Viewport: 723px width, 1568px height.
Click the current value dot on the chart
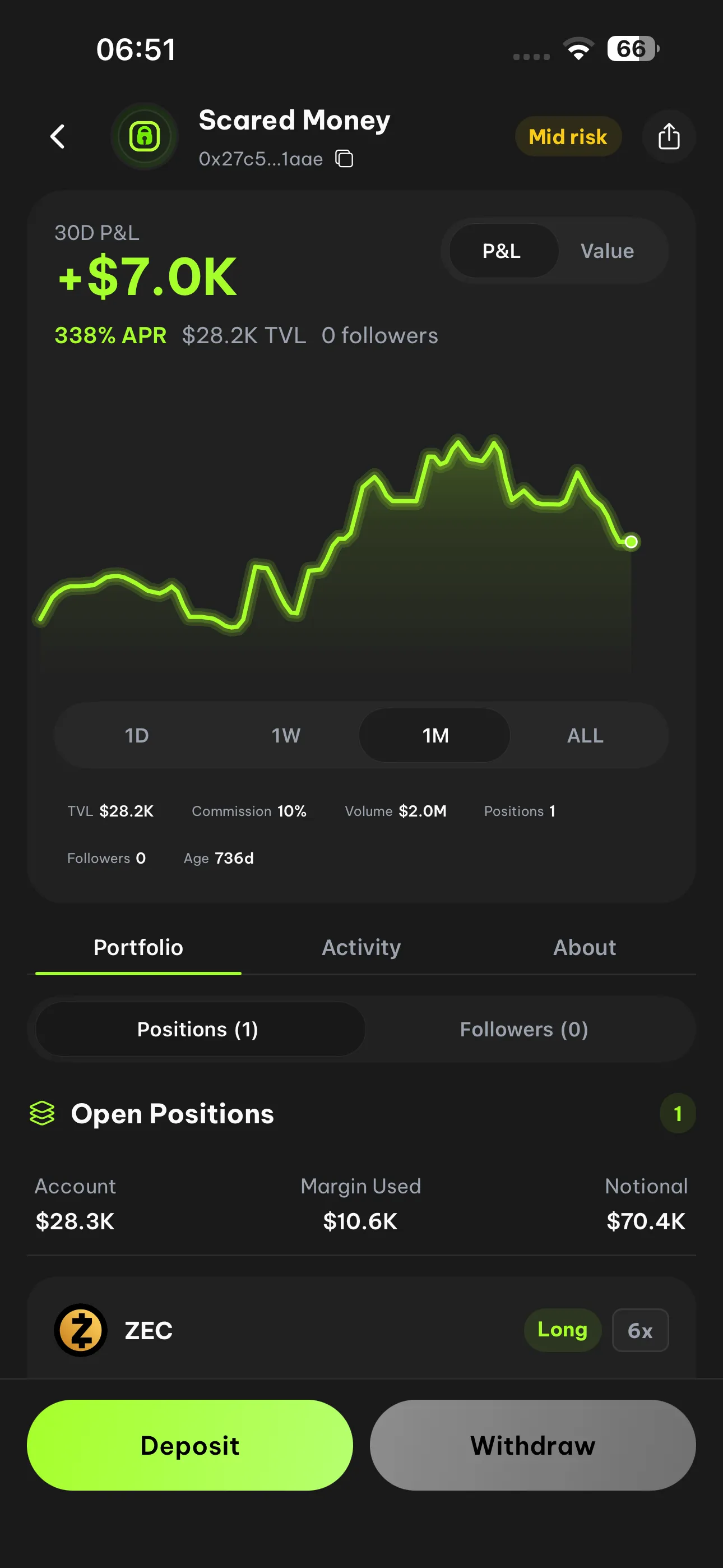tap(631, 541)
